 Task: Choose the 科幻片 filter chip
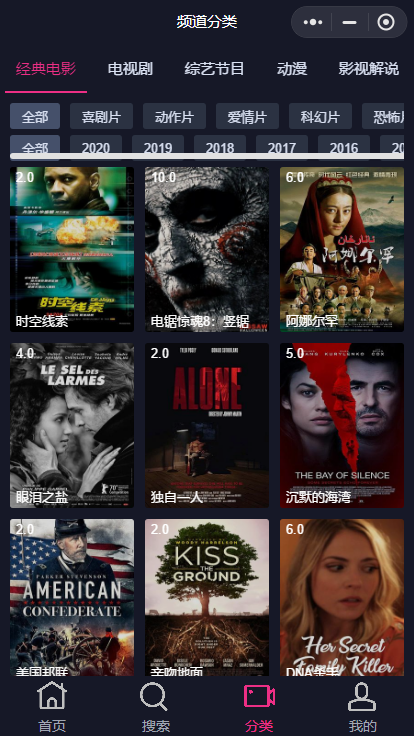pos(320,116)
